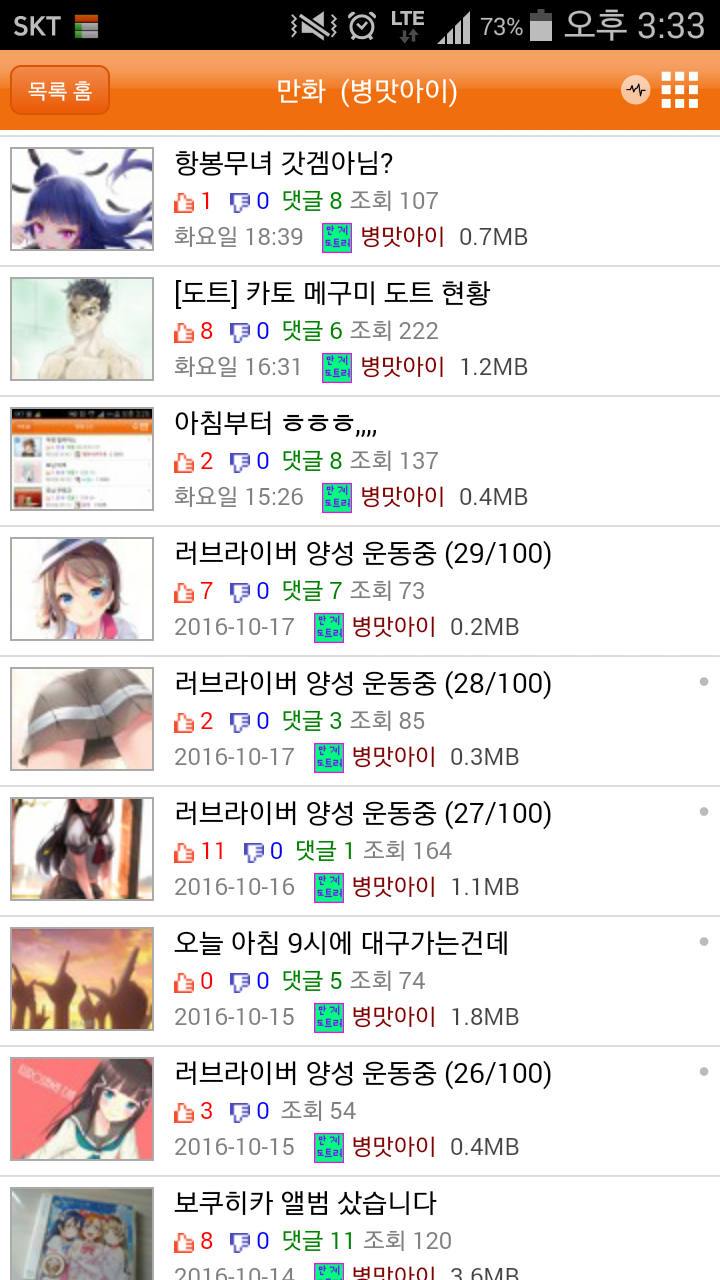Image resolution: width=720 pixels, height=1280 pixels.
Task: Open 러브라이버 양성 운동중 (29/100) post
Action: pyautogui.click(x=363, y=553)
